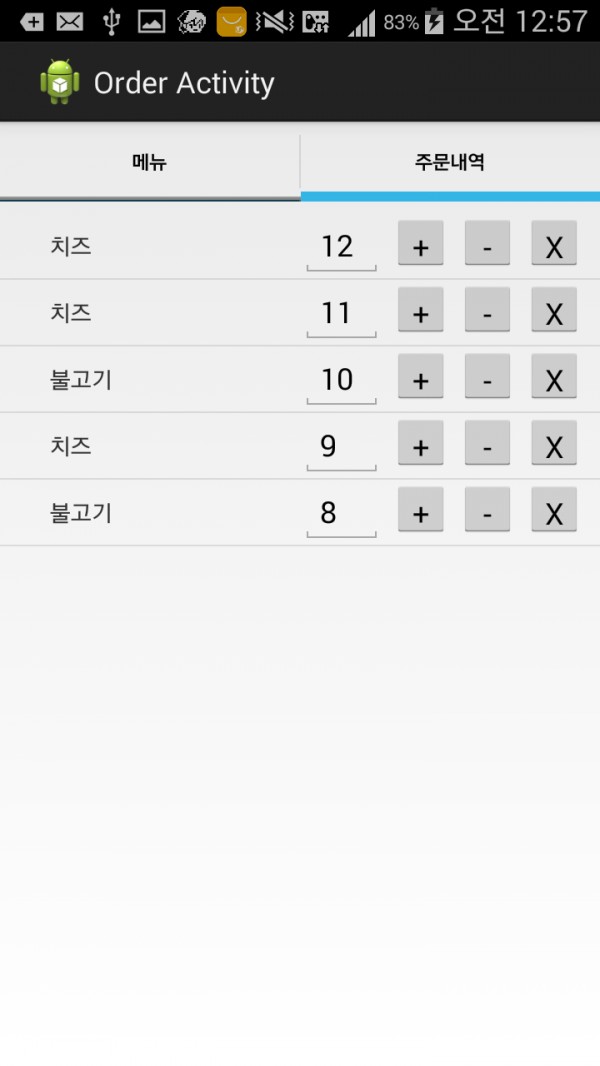Add one to 치즈 with quantity 11
This screenshot has height=1066, width=600.
pyautogui.click(x=421, y=309)
